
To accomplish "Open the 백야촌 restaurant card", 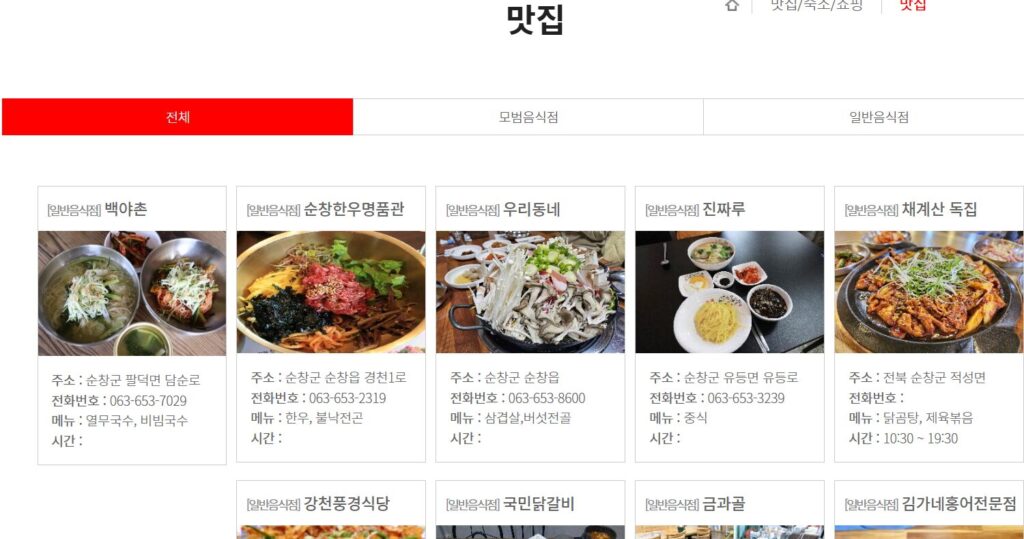I will pos(132,293).
